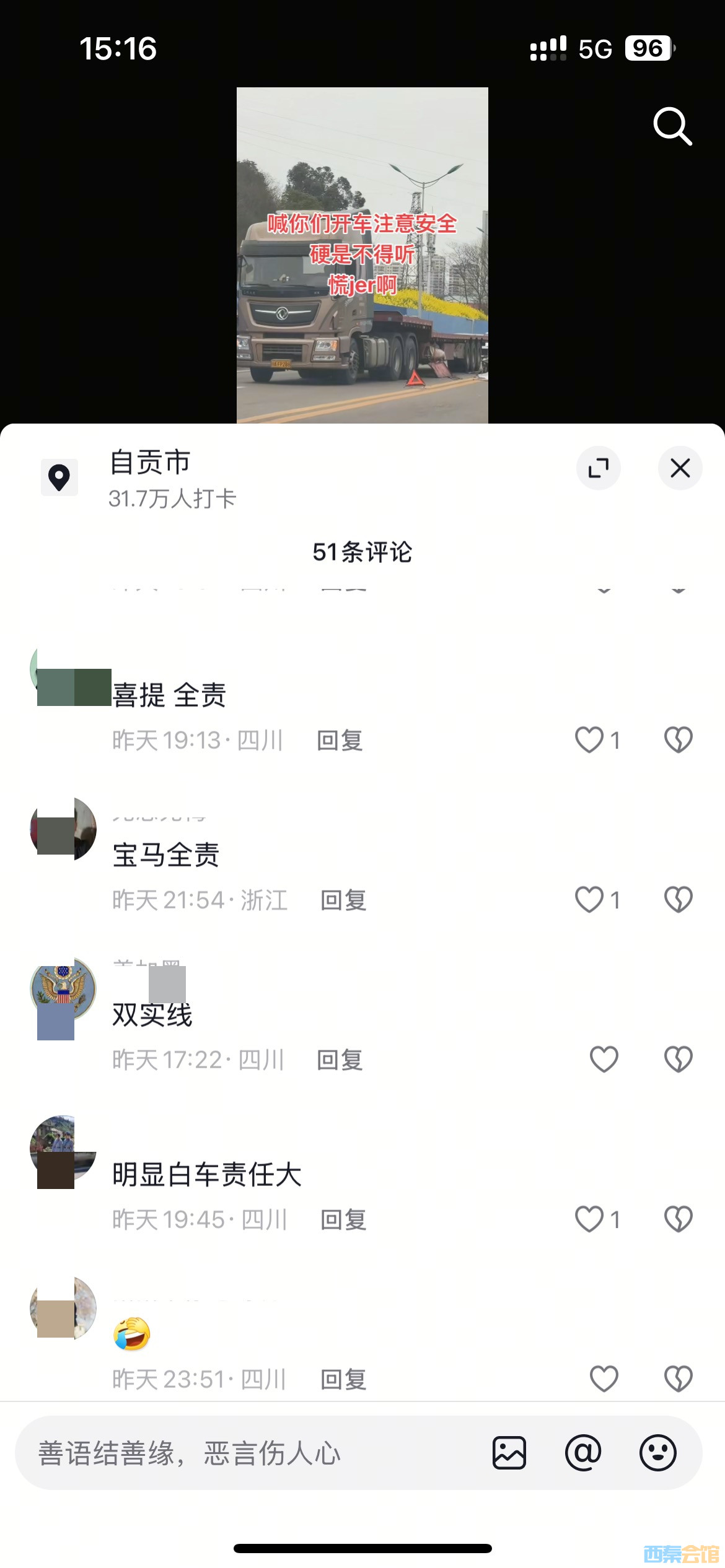Image resolution: width=725 pixels, height=1568 pixels.
Task: Attach an image to the comment
Action: tap(509, 1453)
